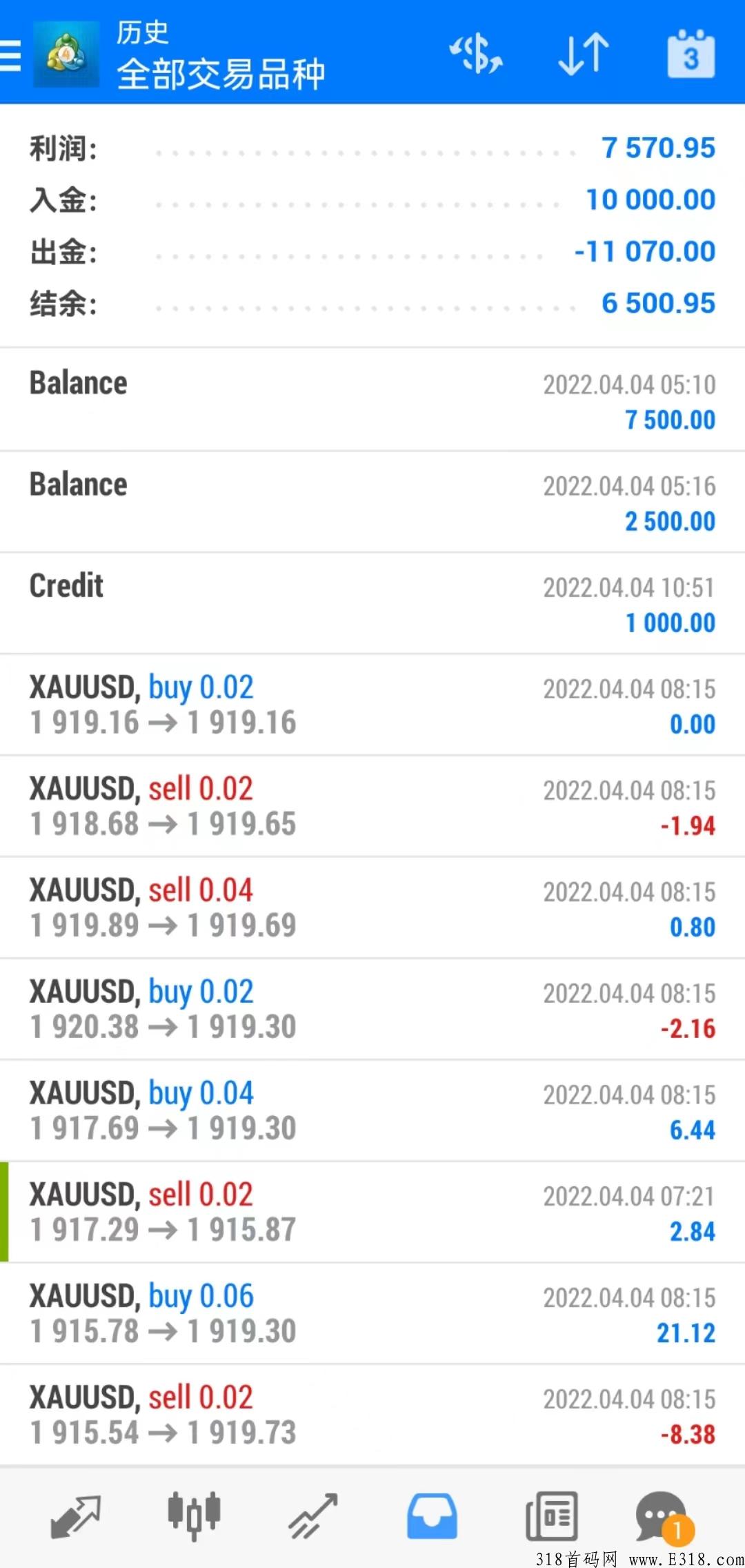Viewport: 745px width, 1568px height.
Task: Open the calendar date range picker
Action: [x=691, y=54]
